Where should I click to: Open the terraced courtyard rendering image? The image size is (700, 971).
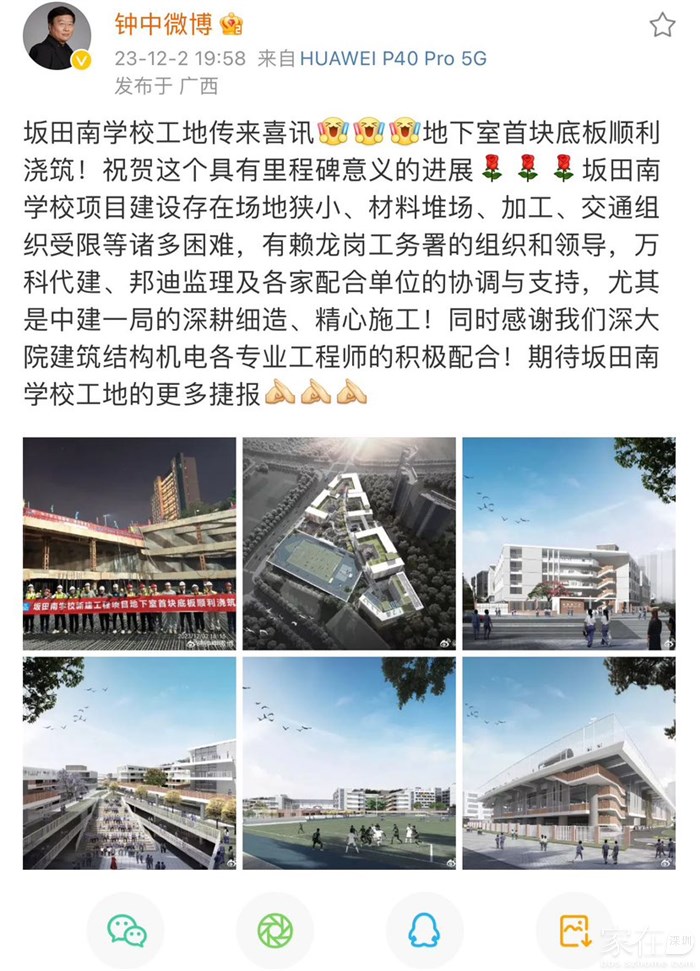coord(130,762)
